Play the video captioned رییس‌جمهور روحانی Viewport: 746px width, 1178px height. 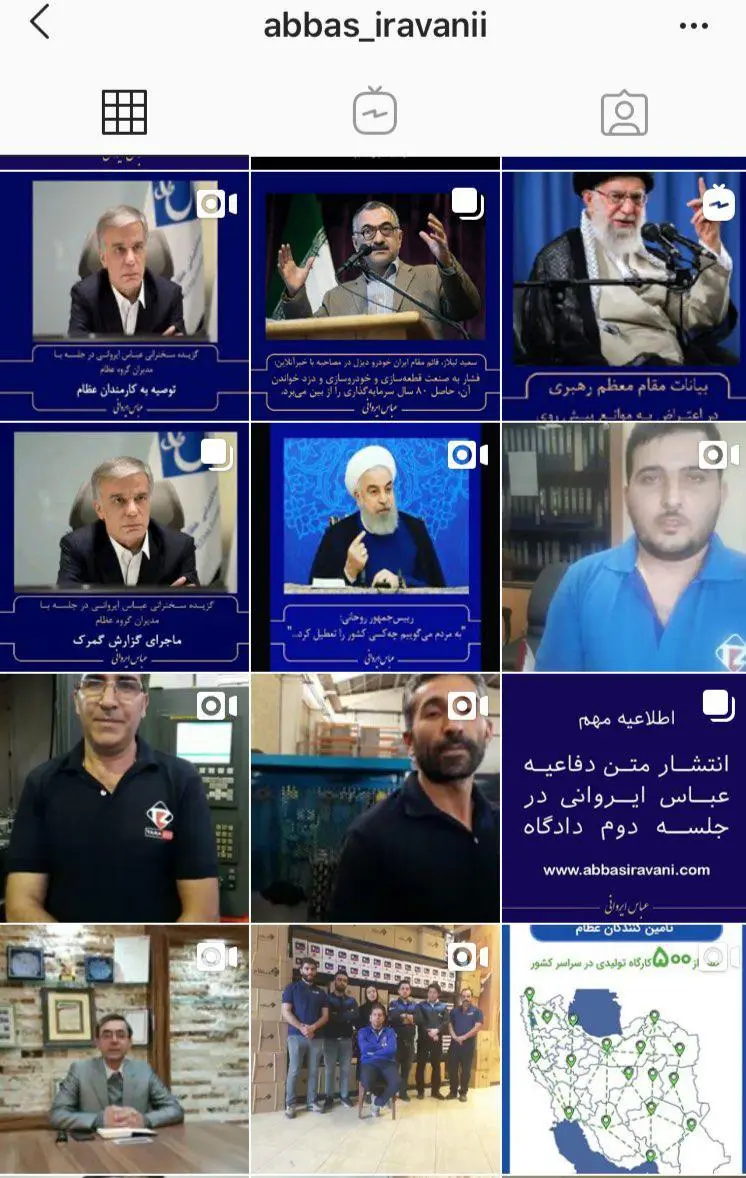click(374, 546)
